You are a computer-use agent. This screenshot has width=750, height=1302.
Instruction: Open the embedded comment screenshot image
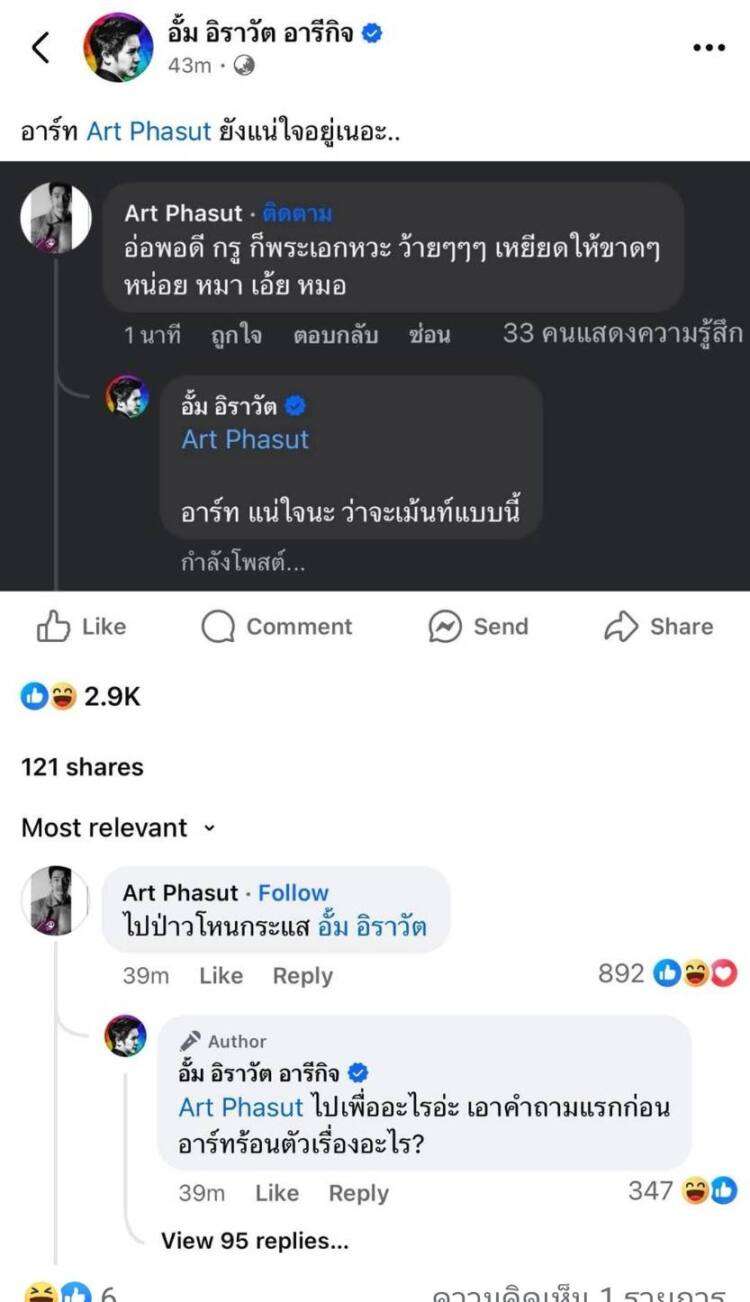(375, 375)
